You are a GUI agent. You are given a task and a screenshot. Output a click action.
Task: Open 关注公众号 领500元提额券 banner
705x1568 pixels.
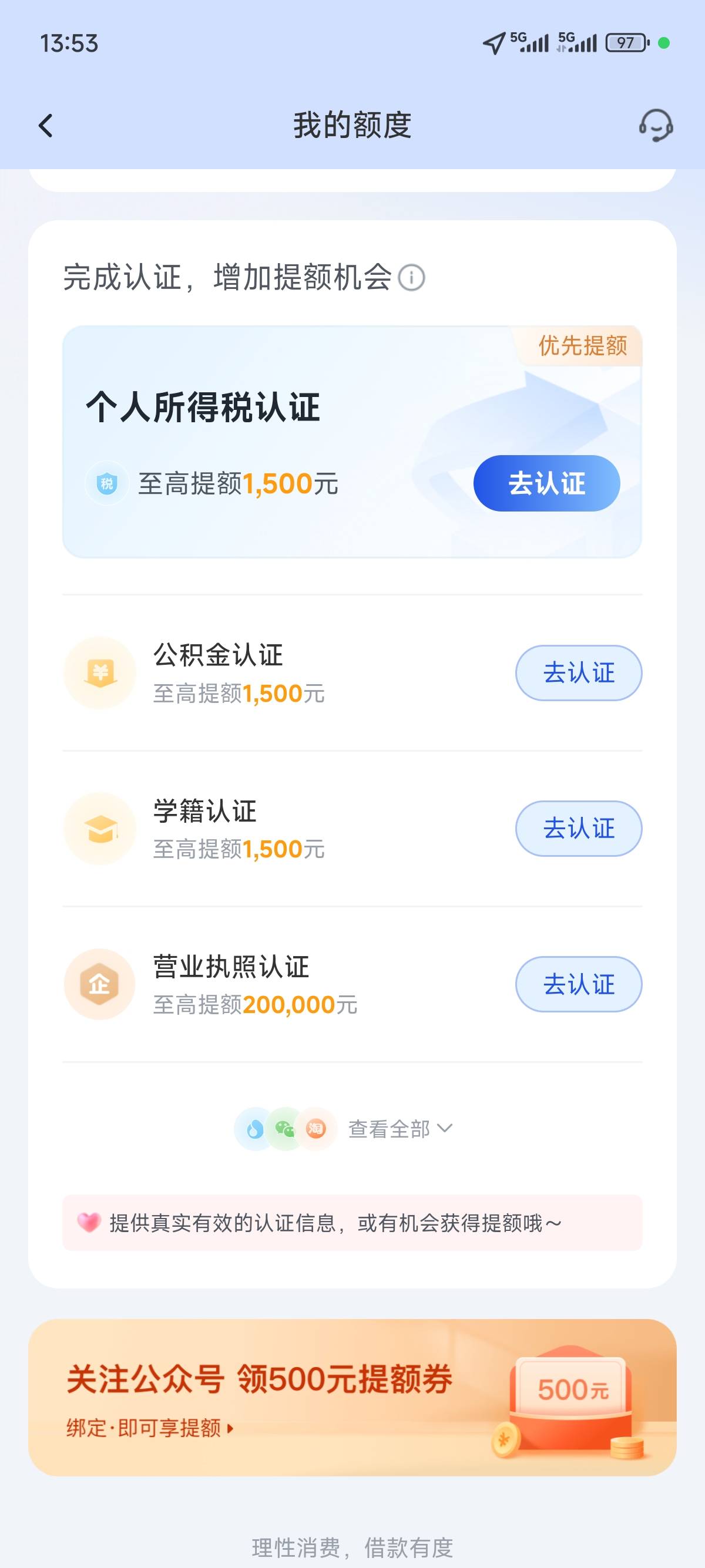[x=352, y=1398]
